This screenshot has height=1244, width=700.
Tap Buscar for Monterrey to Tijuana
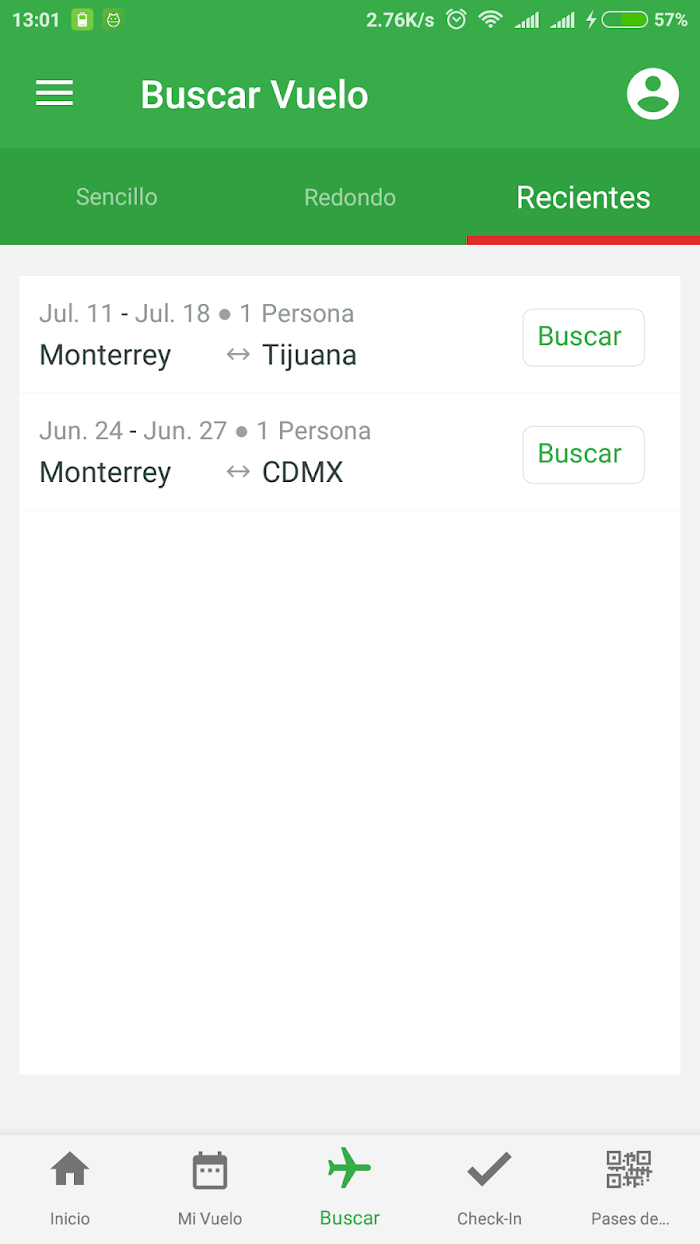coord(583,337)
